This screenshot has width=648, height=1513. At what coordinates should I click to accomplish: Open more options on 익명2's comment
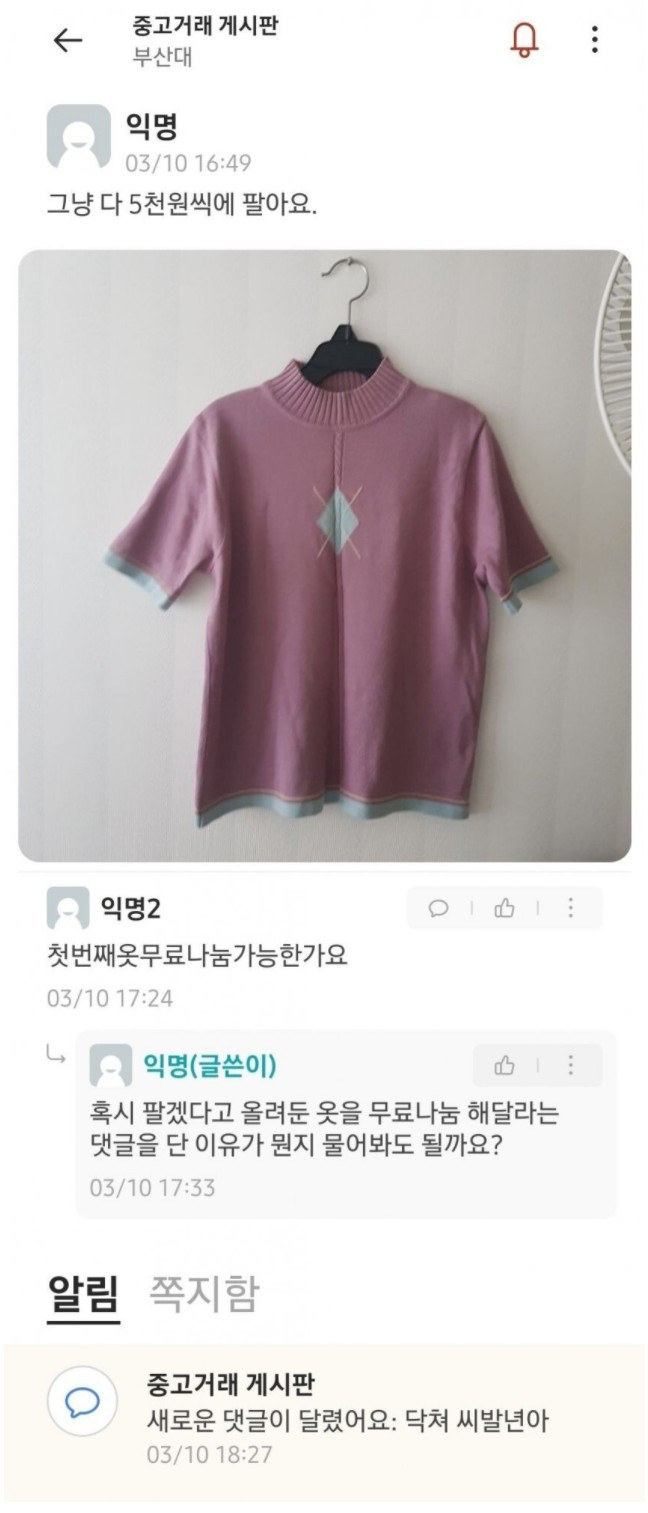571,908
